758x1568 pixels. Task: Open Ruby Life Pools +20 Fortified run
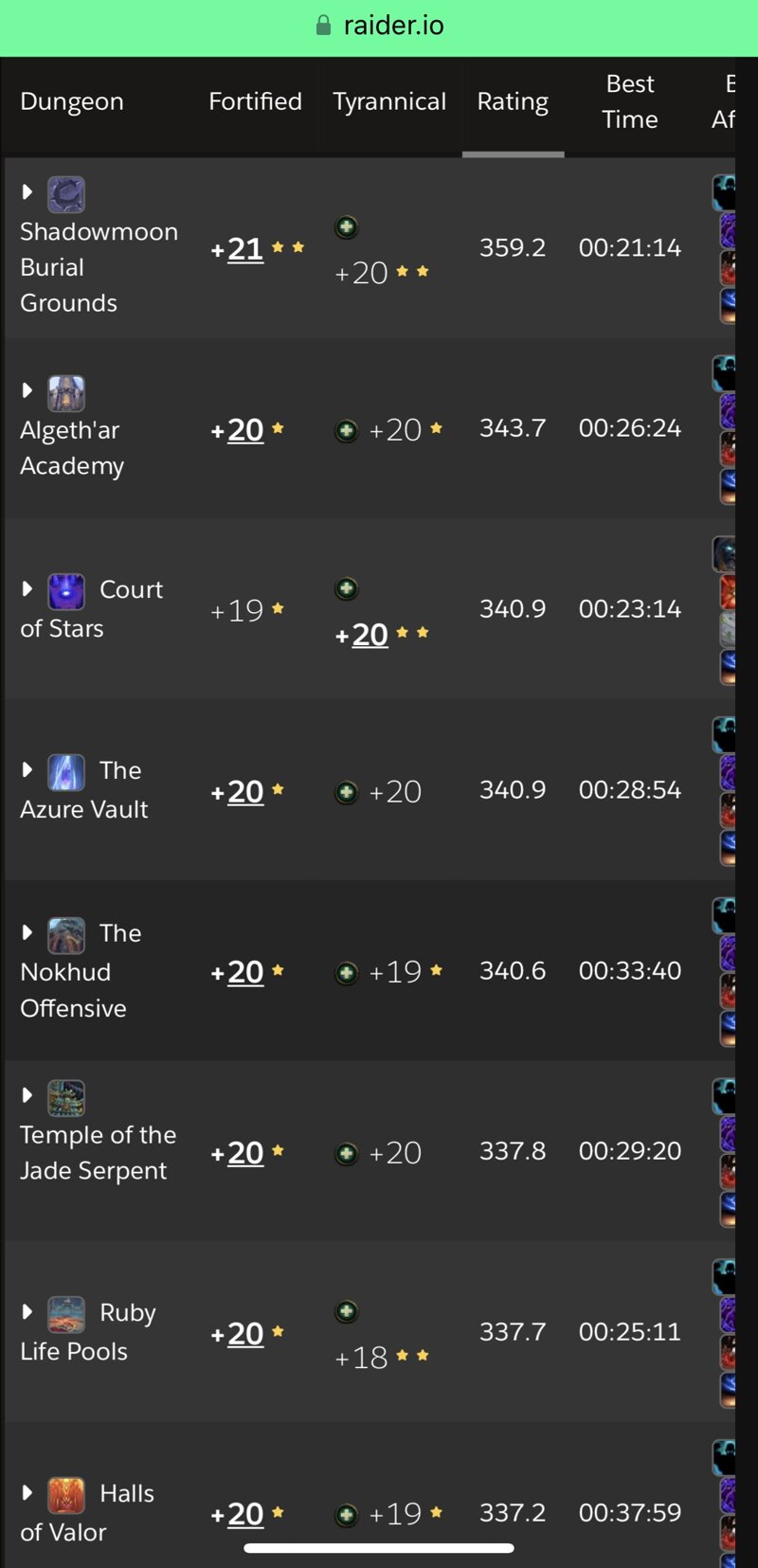click(244, 1334)
